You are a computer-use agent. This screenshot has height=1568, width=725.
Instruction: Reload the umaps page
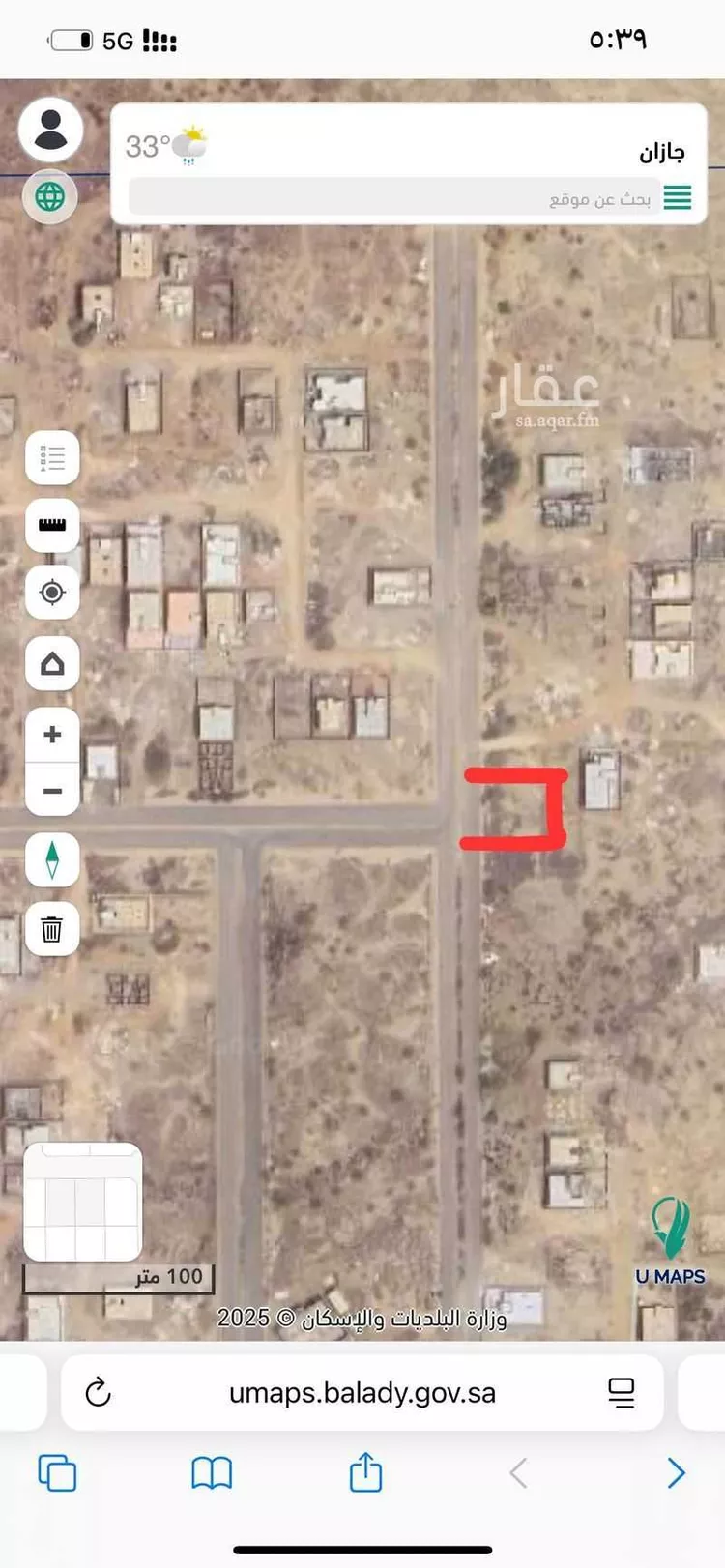click(x=99, y=1393)
